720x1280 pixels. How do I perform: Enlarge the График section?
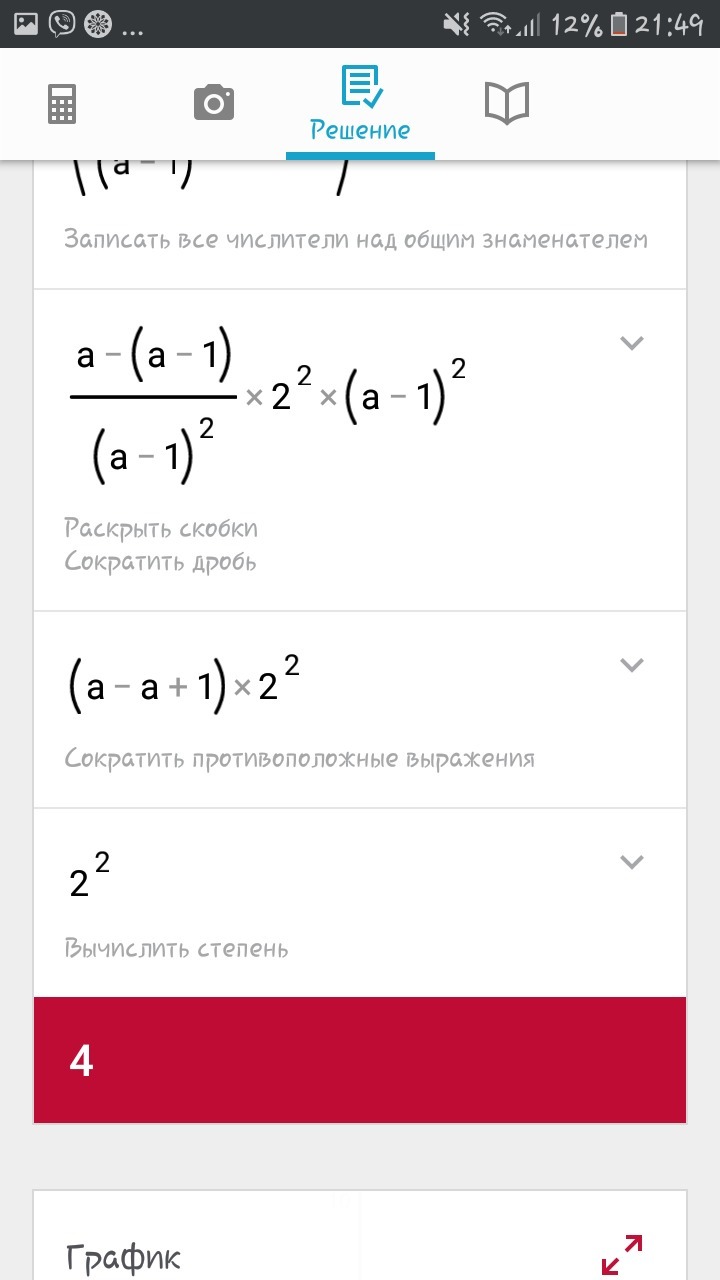point(621,1255)
